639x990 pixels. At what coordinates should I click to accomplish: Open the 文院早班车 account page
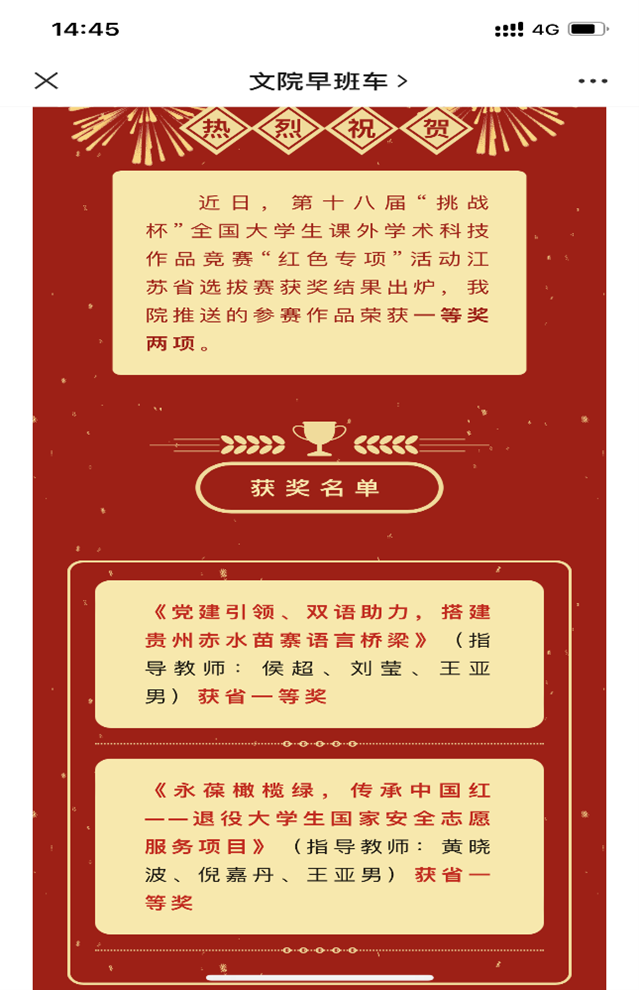pos(328,81)
